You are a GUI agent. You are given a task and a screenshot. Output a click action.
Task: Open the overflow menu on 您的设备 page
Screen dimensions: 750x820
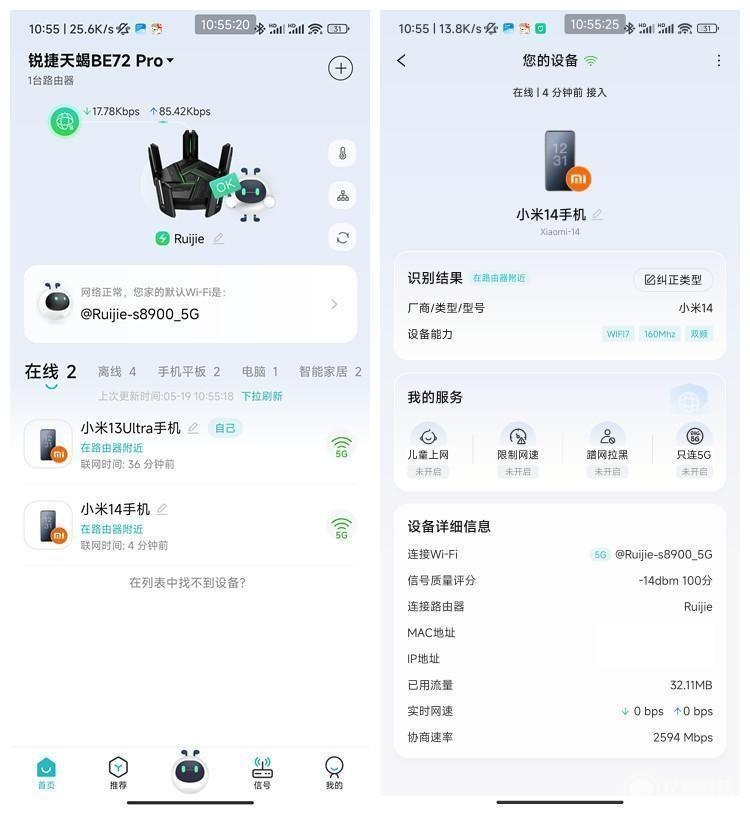coord(718,61)
